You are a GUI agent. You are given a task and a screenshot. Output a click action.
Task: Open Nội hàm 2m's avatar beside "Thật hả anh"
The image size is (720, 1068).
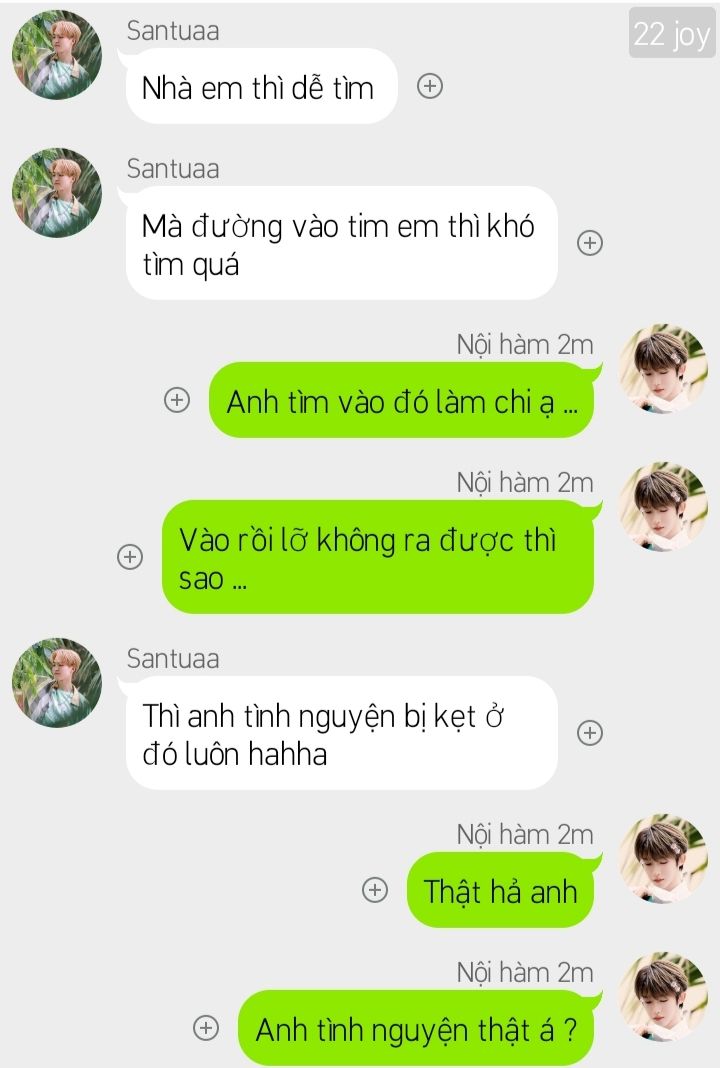663,859
